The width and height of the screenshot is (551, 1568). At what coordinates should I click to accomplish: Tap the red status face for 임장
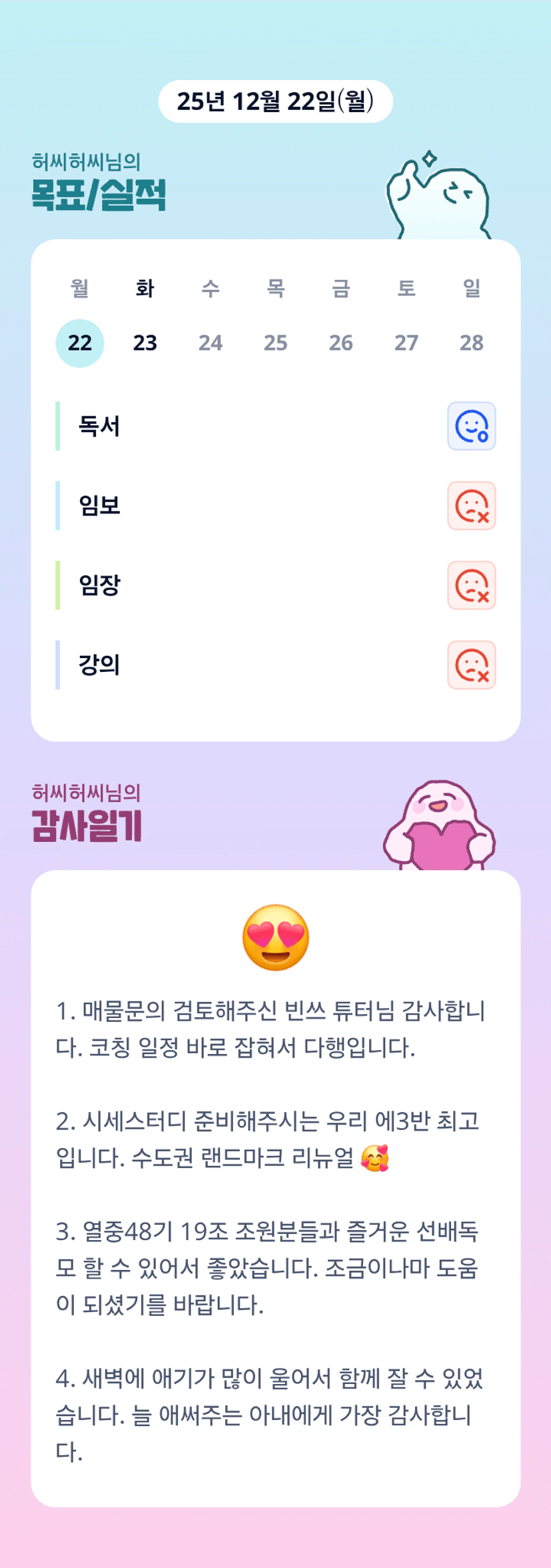click(x=472, y=585)
